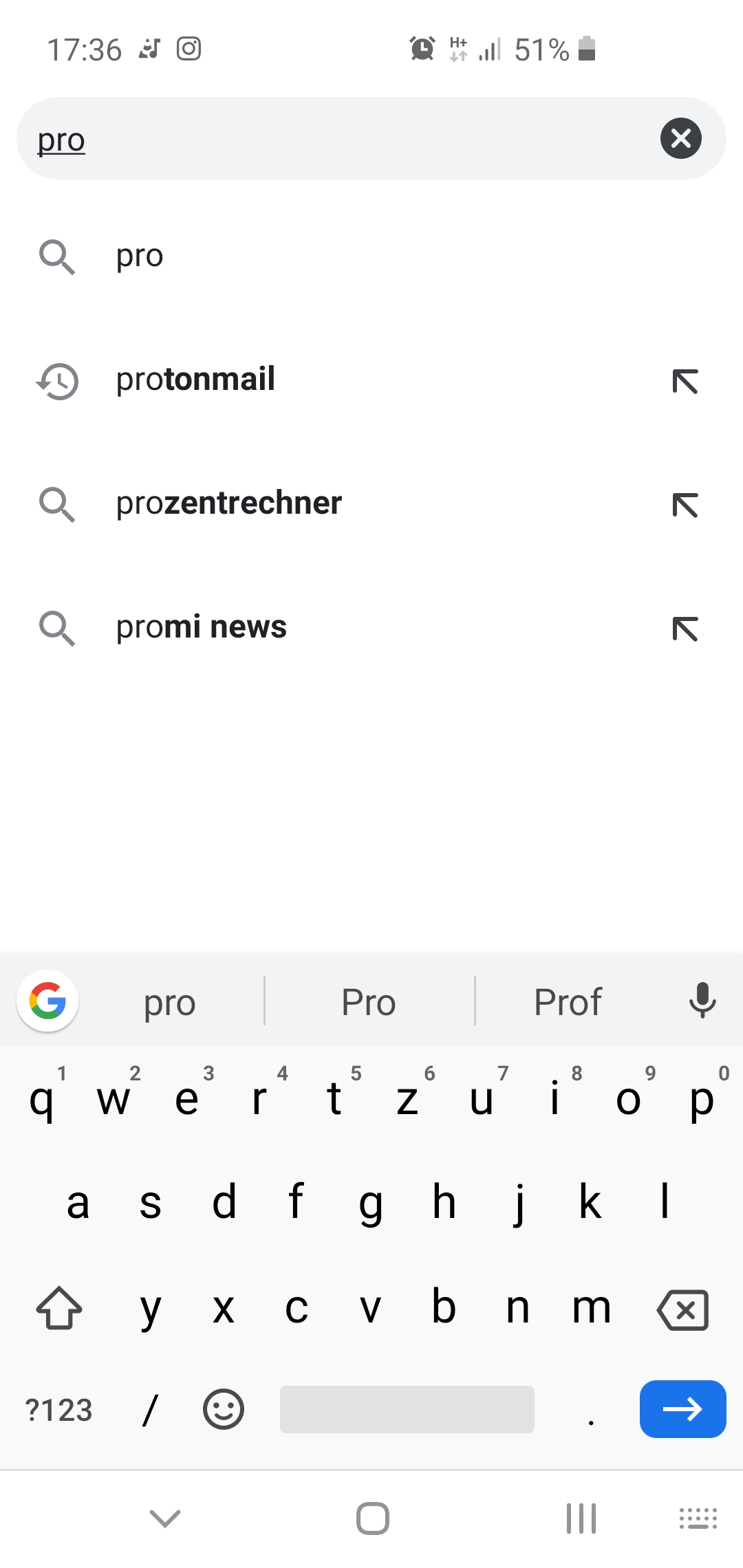Toggle shift on the keyboard

(59, 1309)
